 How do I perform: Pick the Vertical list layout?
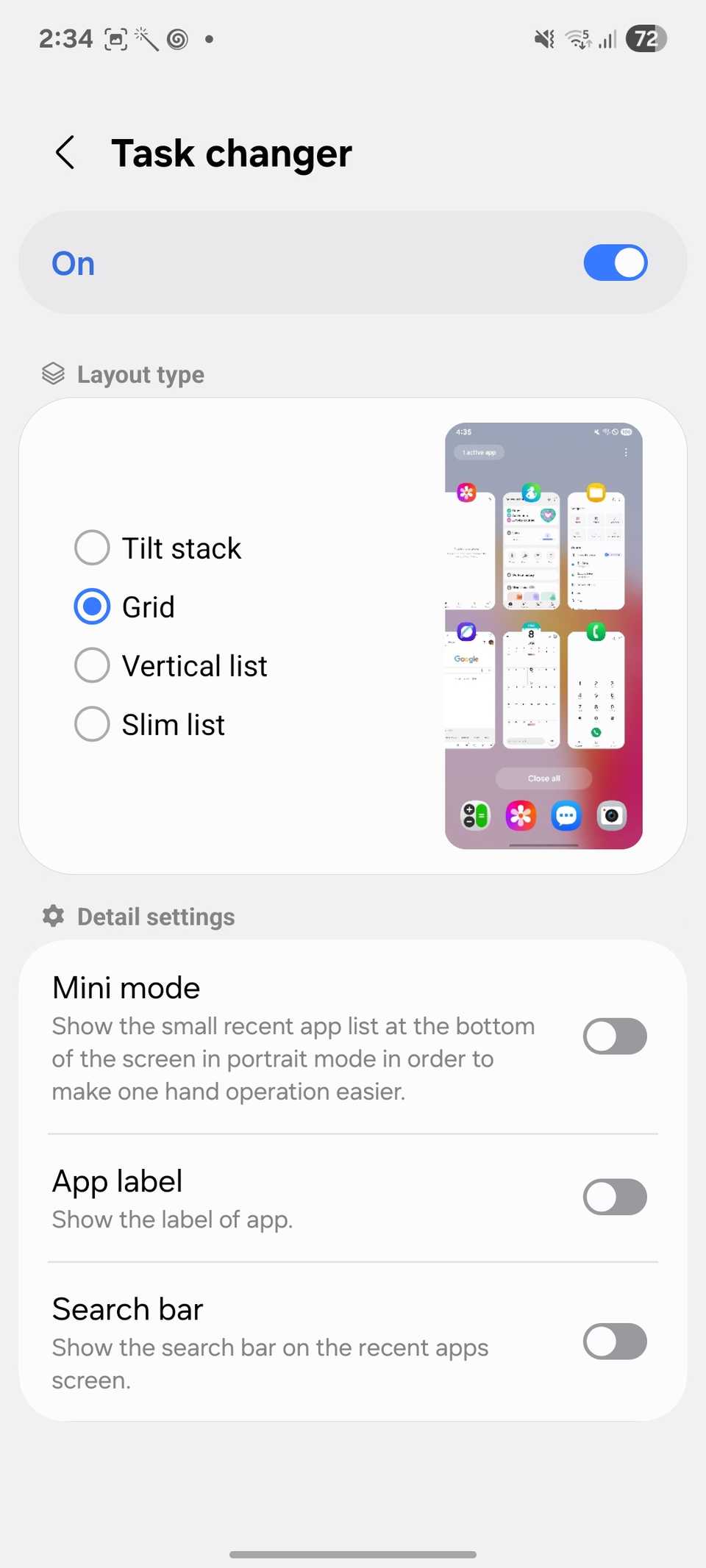[93, 665]
